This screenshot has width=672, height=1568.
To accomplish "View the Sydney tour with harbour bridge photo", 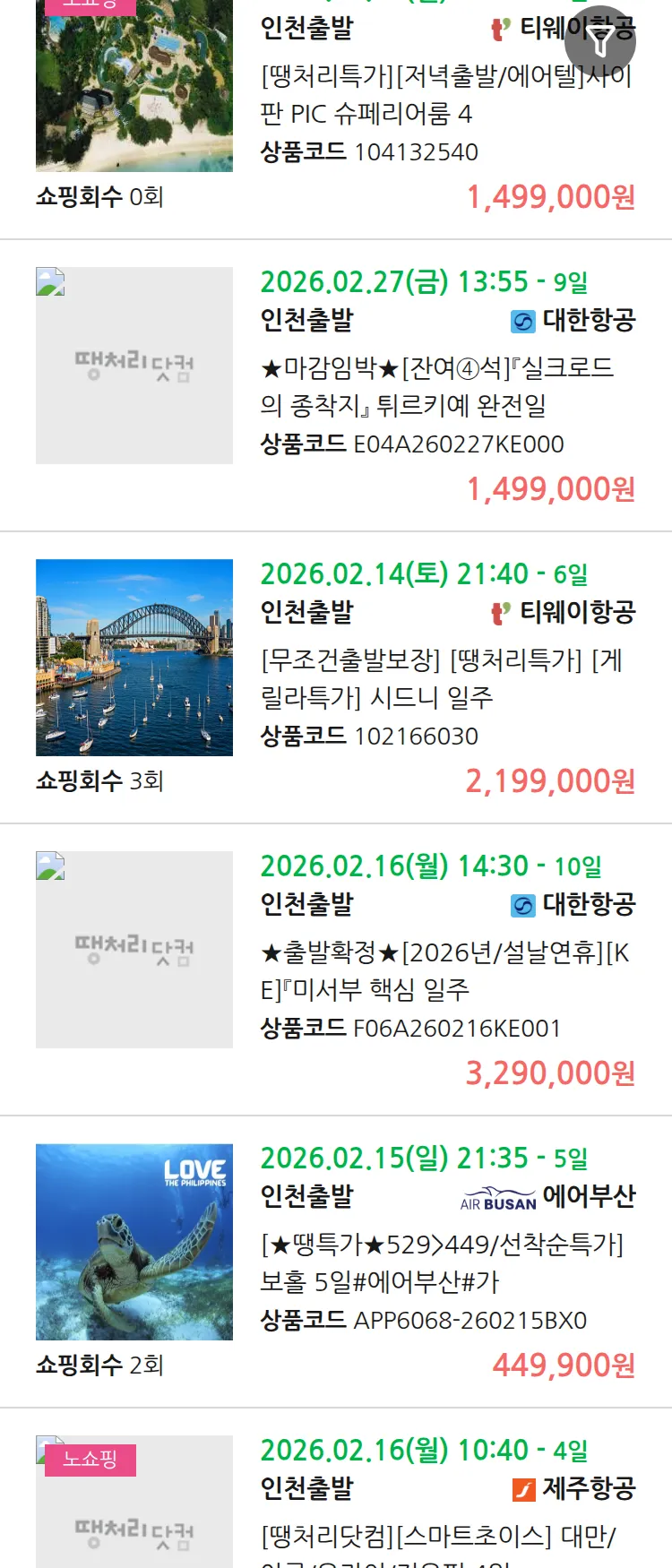I will point(134,657).
